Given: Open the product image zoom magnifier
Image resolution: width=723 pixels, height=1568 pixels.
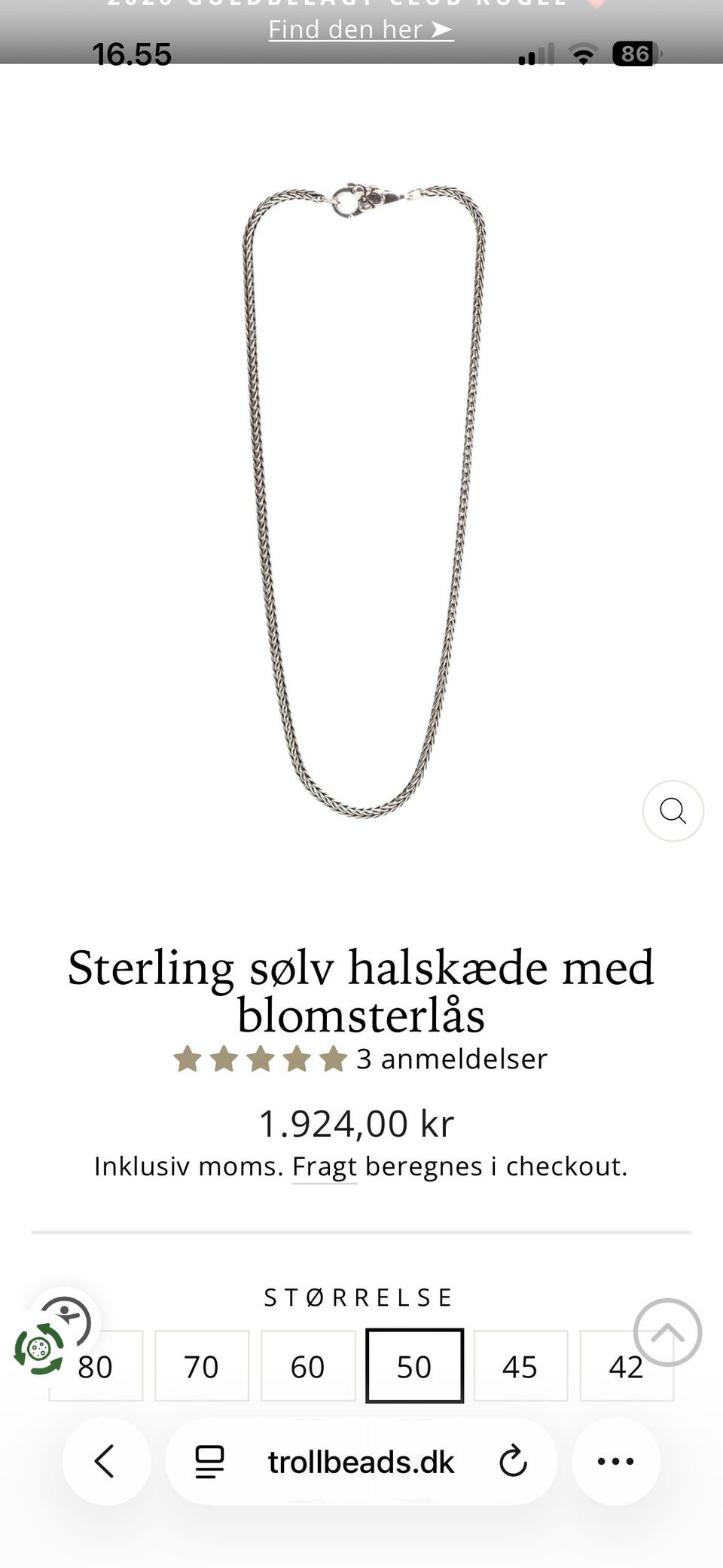Looking at the screenshot, I should tap(673, 811).
